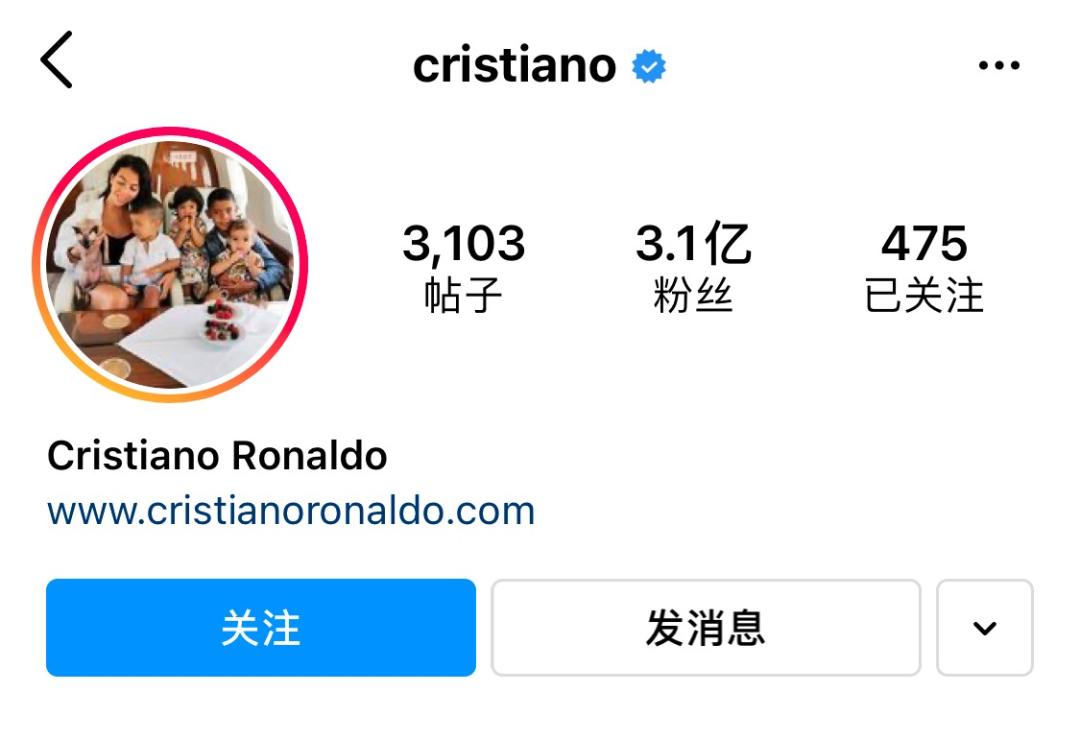View cristiano's story via profile picture
Screen dimensions: 1080x740
[x=170, y=265]
